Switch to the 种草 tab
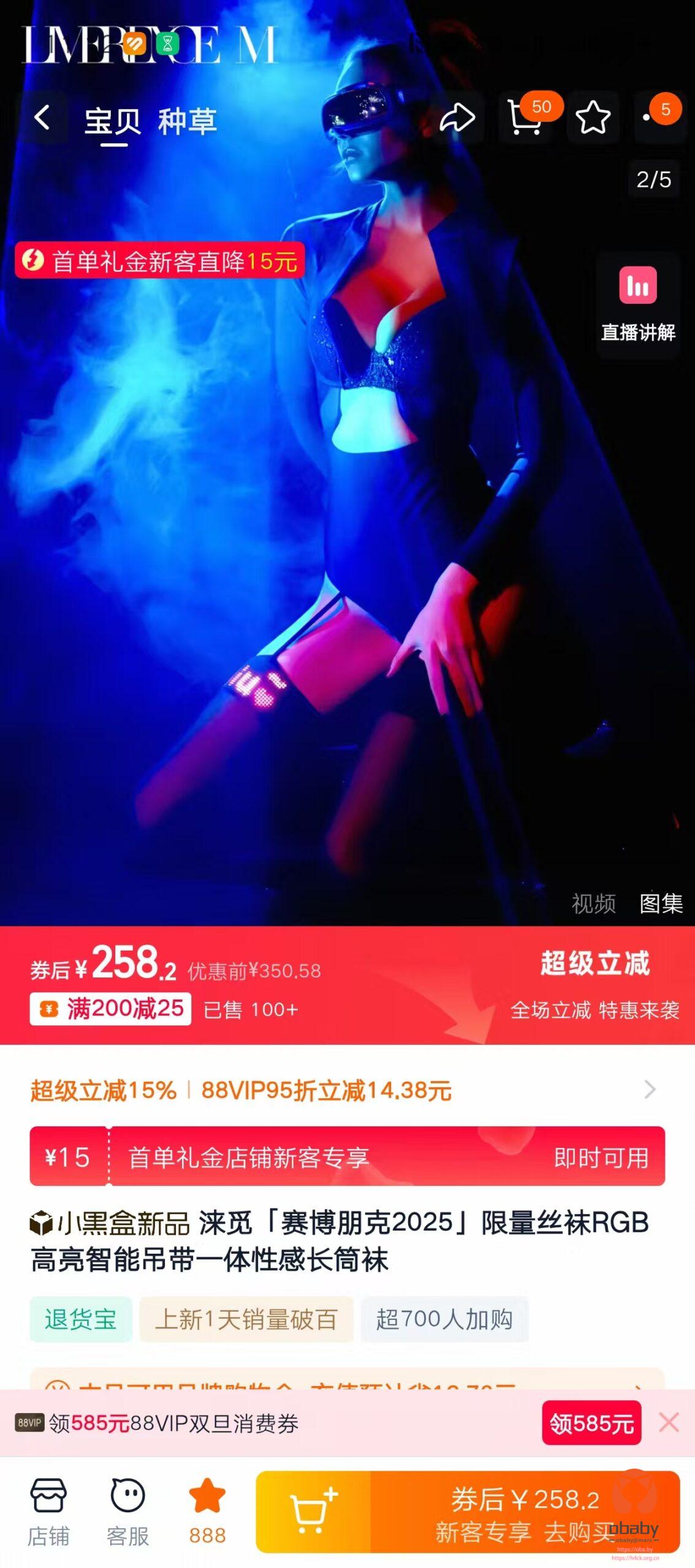The image size is (695, 1568). (187, 121)
